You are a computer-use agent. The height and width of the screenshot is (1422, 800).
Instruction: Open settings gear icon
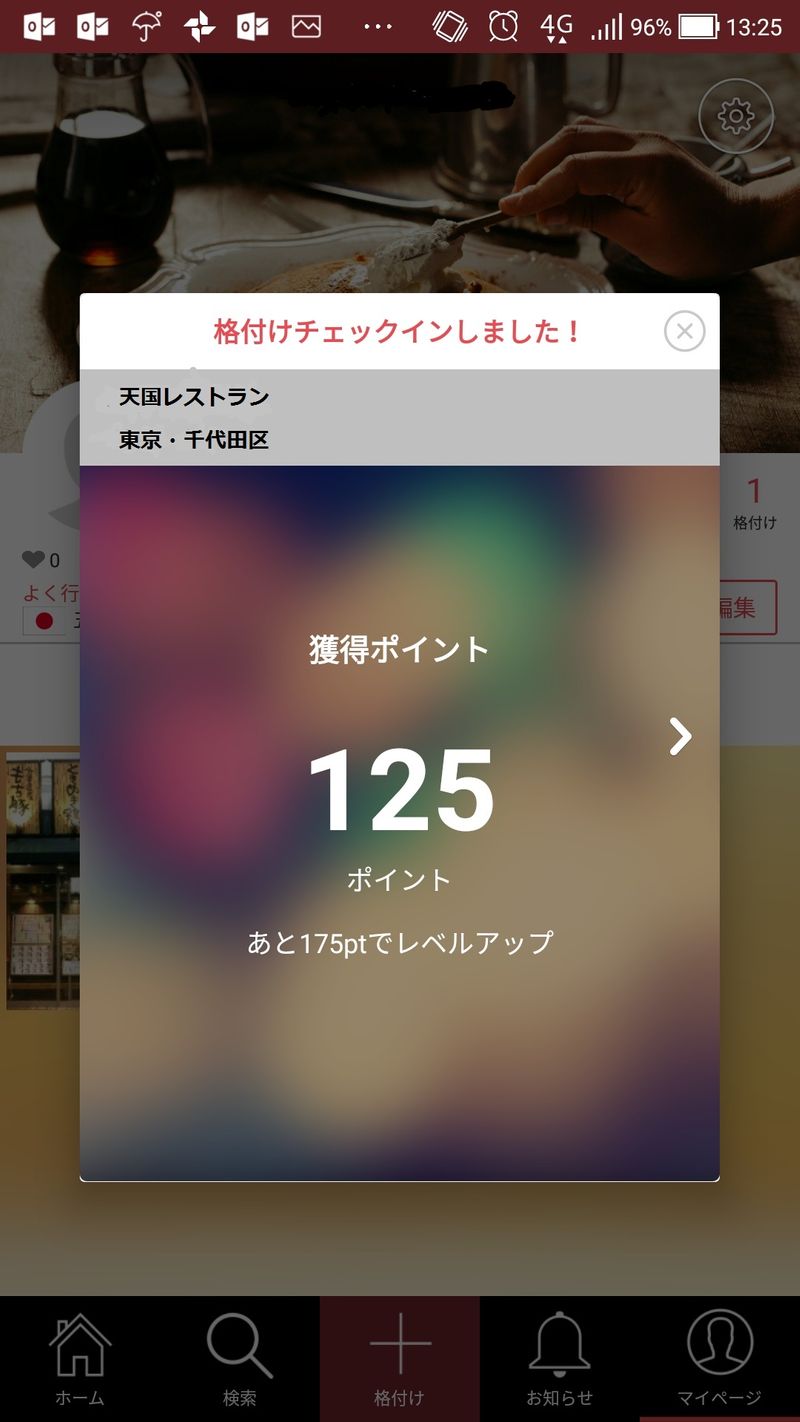coord(736,116)
